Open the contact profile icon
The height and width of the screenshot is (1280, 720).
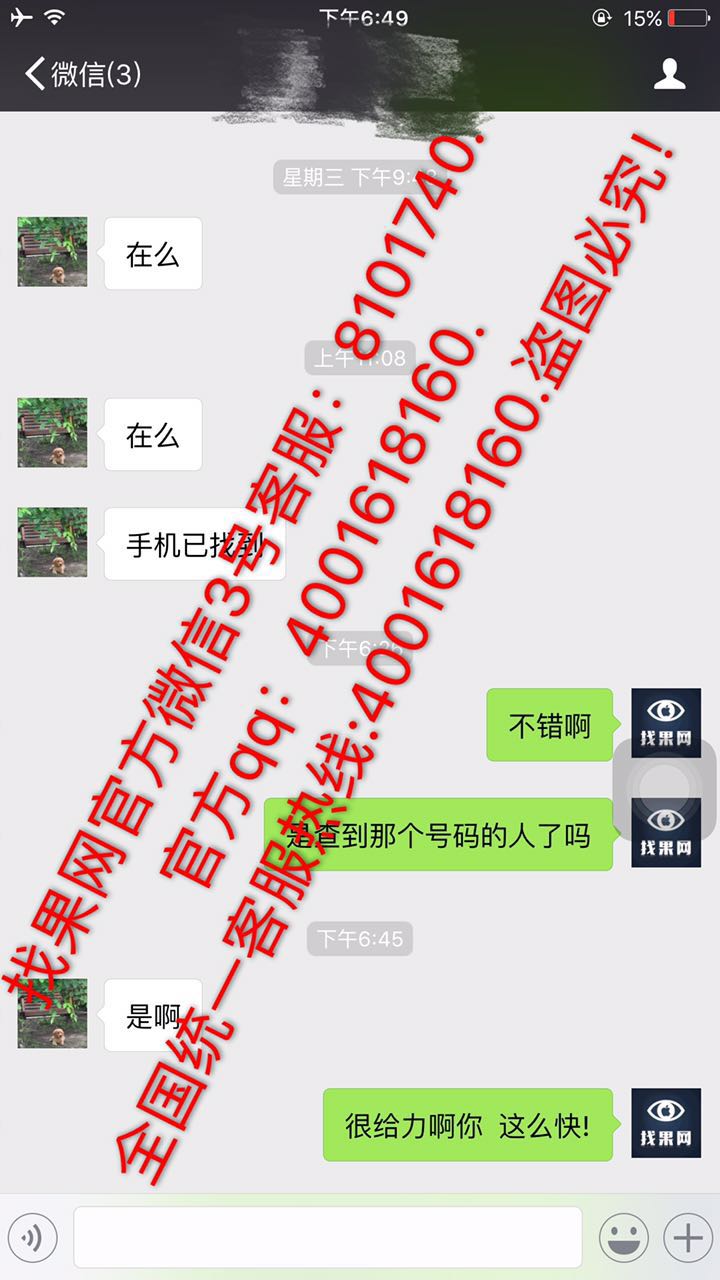pyautogui.click(x=669, y=74)
